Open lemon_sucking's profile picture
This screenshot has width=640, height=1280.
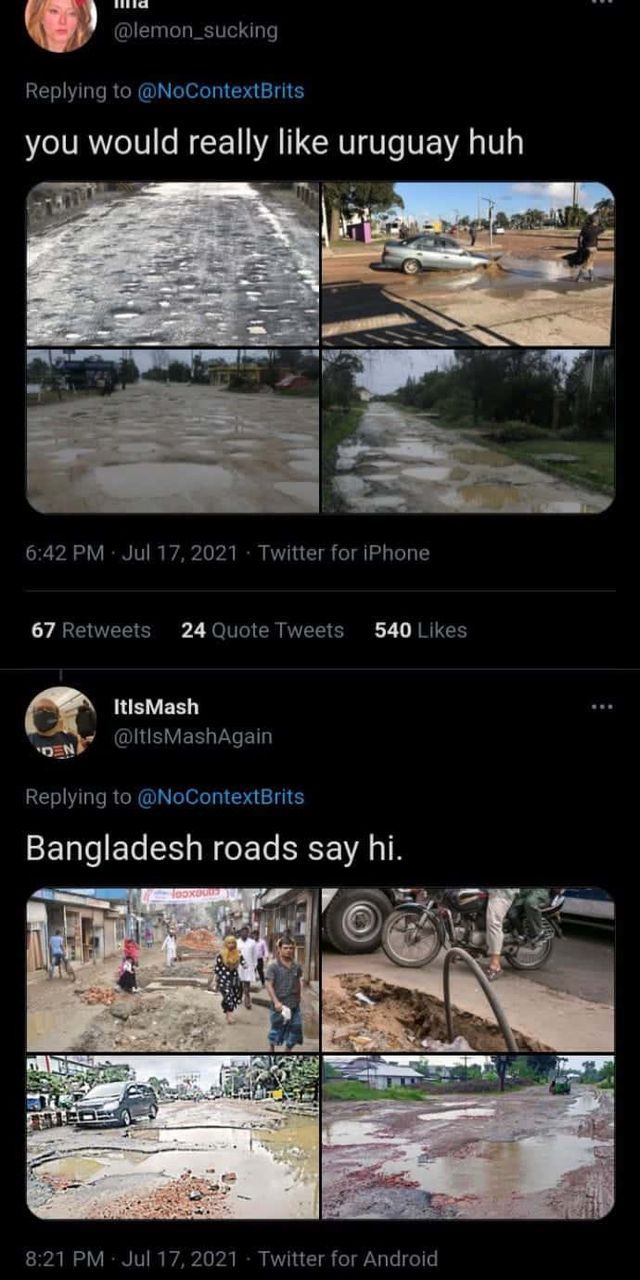[60, 22]
